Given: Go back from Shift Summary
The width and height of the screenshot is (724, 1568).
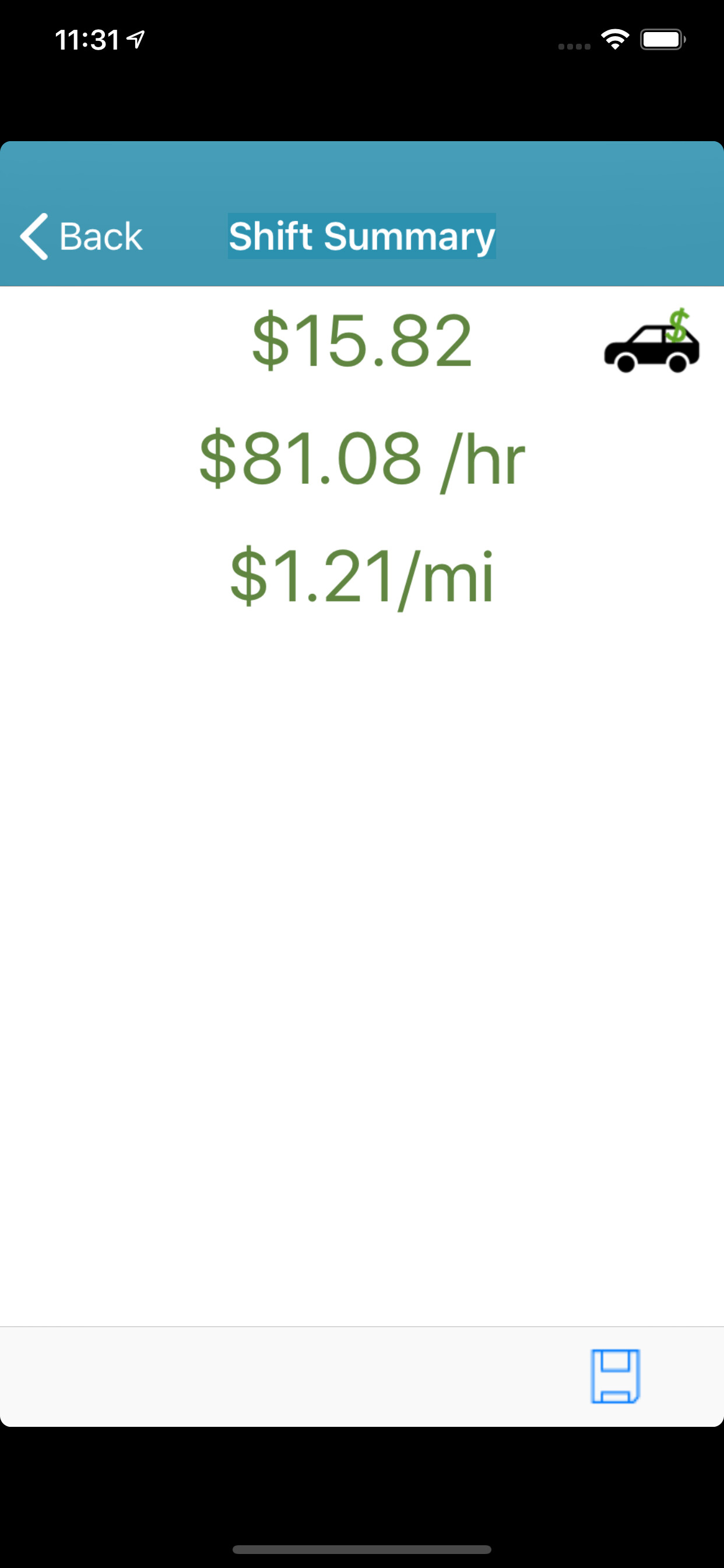Looking at the screenshot, I should click(82, 236).
